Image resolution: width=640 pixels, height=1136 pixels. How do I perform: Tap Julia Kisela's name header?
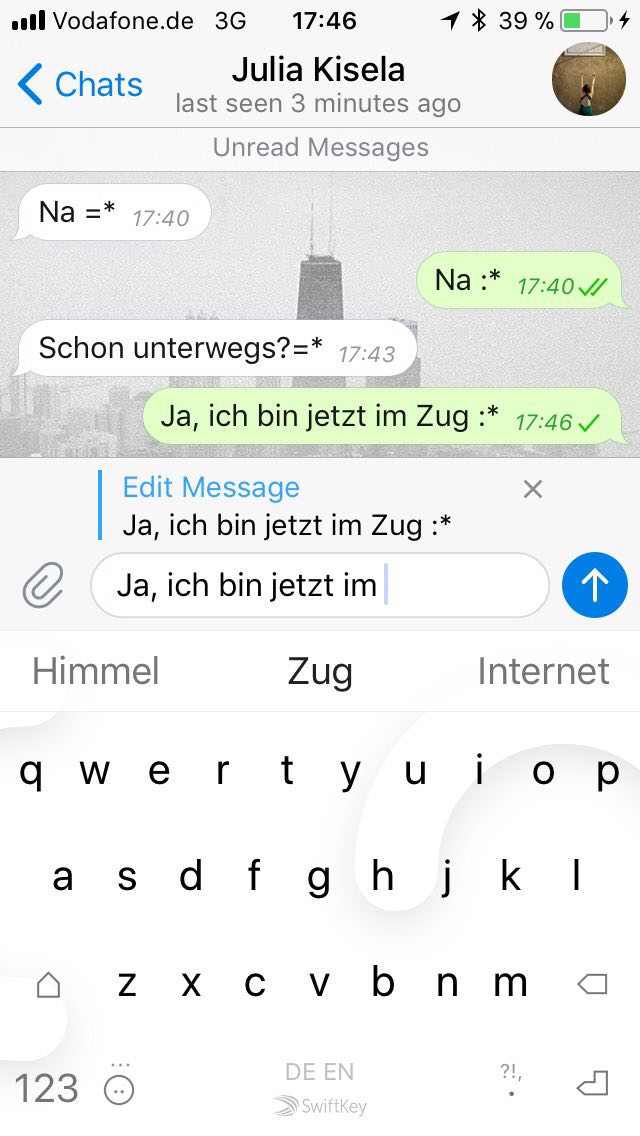[318, 70]
